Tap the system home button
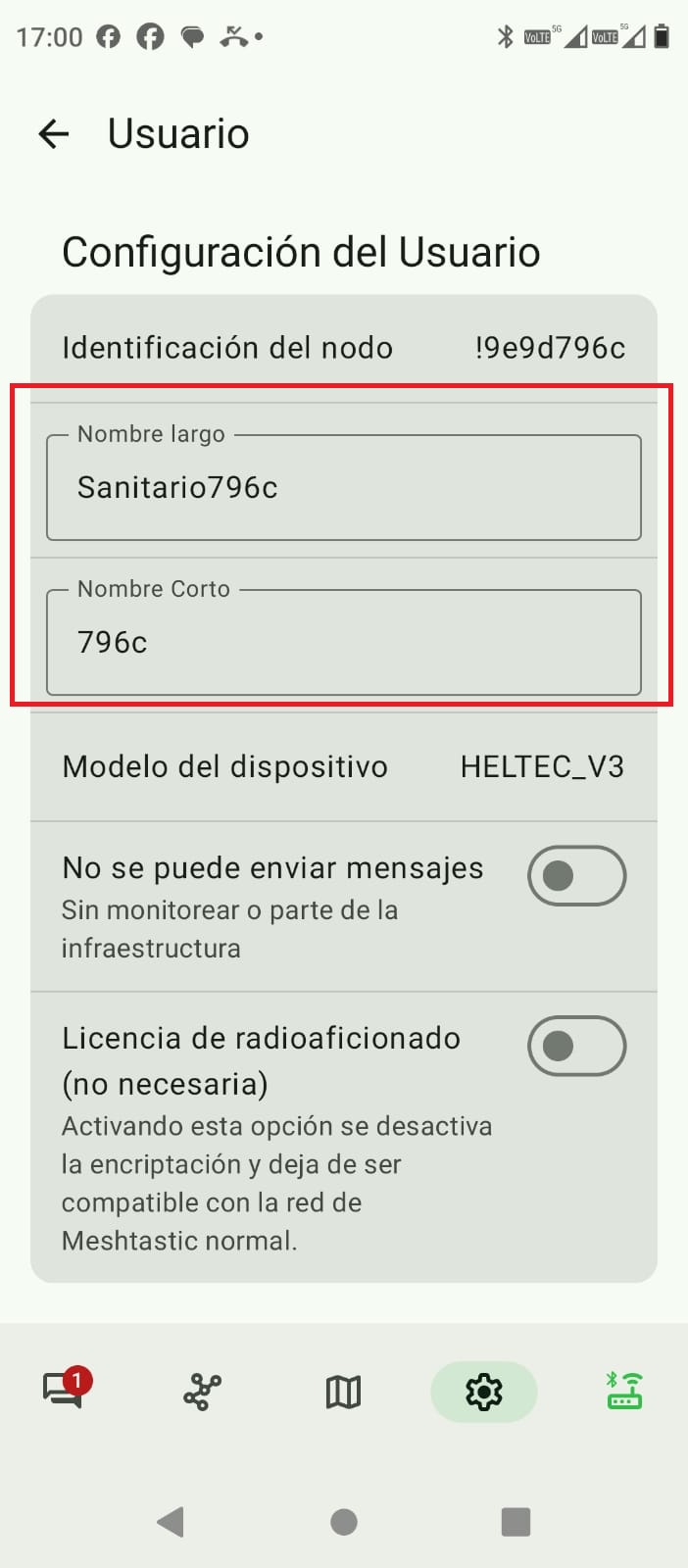The height and width of the screenshot is (1568, 688). point(344,1522)
